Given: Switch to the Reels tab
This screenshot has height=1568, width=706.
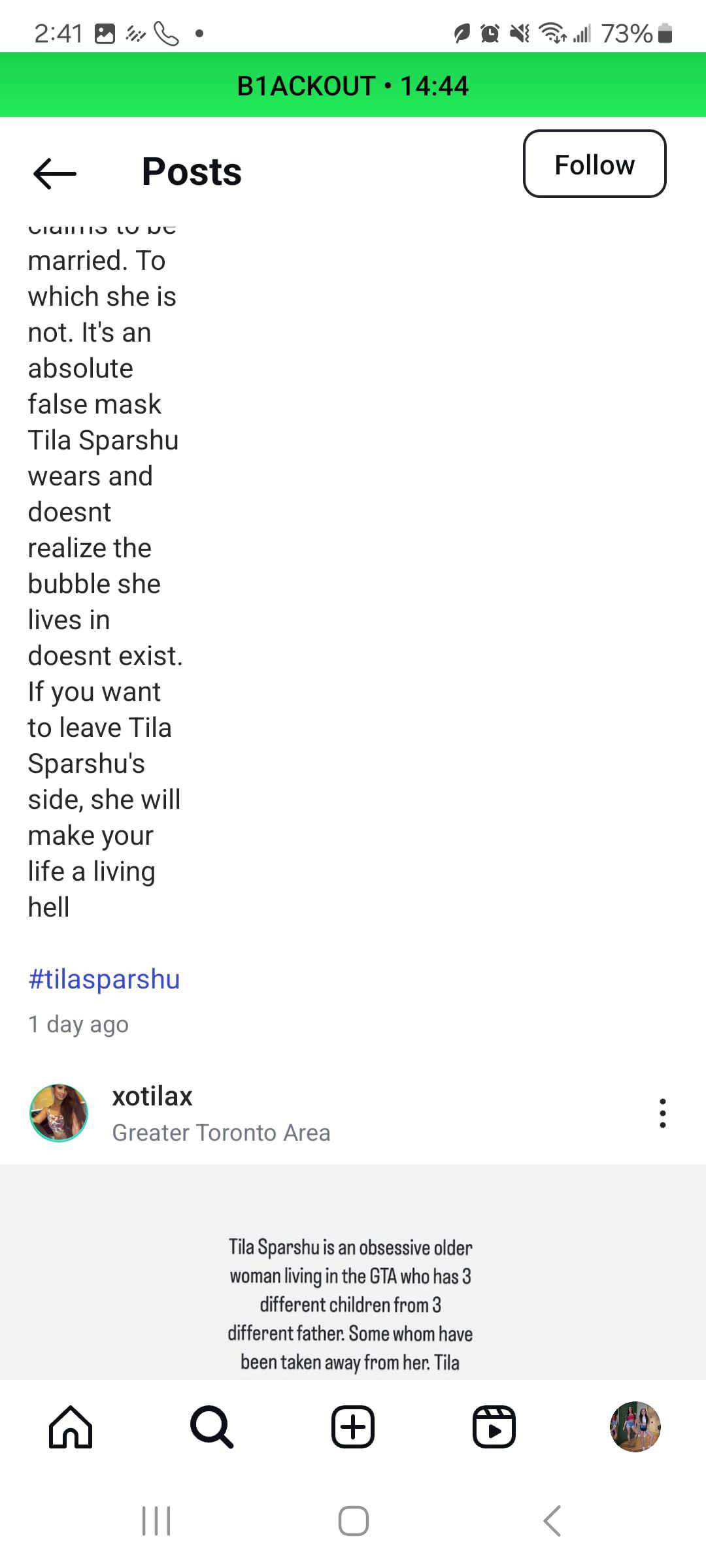Looking at the screenshot, I should (494, 1427).
